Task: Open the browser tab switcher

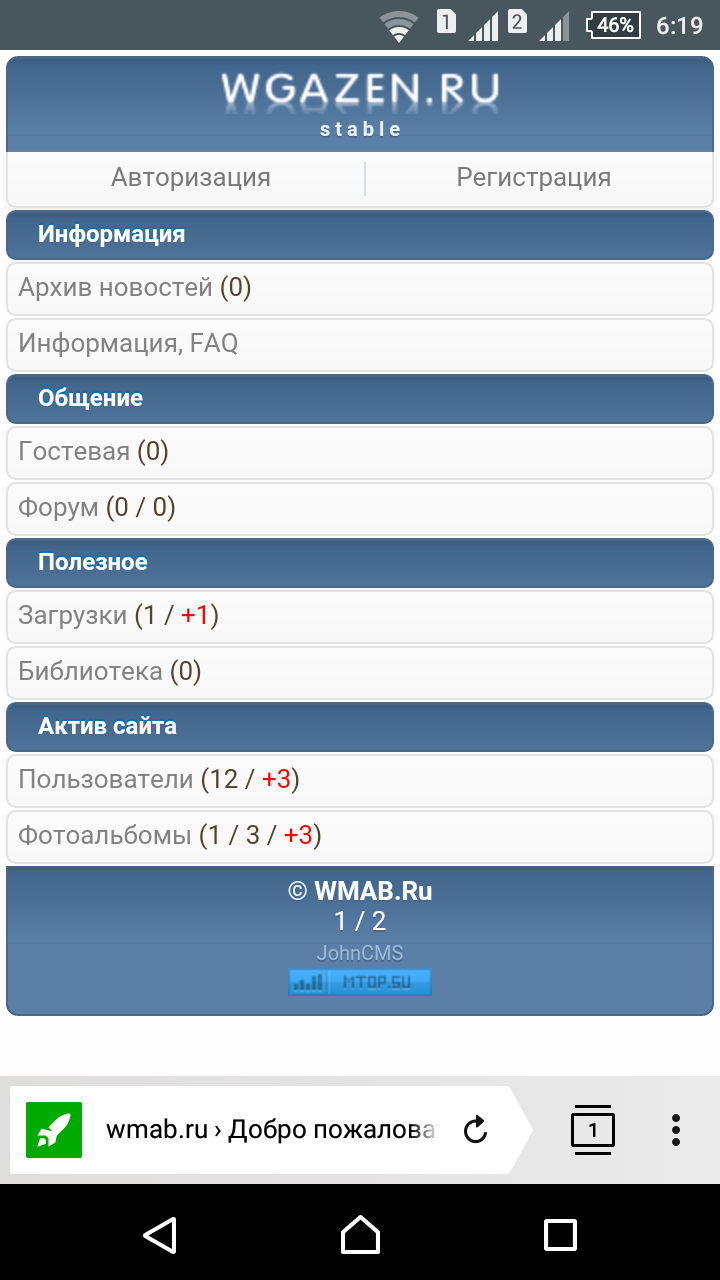Action: 593,1130
